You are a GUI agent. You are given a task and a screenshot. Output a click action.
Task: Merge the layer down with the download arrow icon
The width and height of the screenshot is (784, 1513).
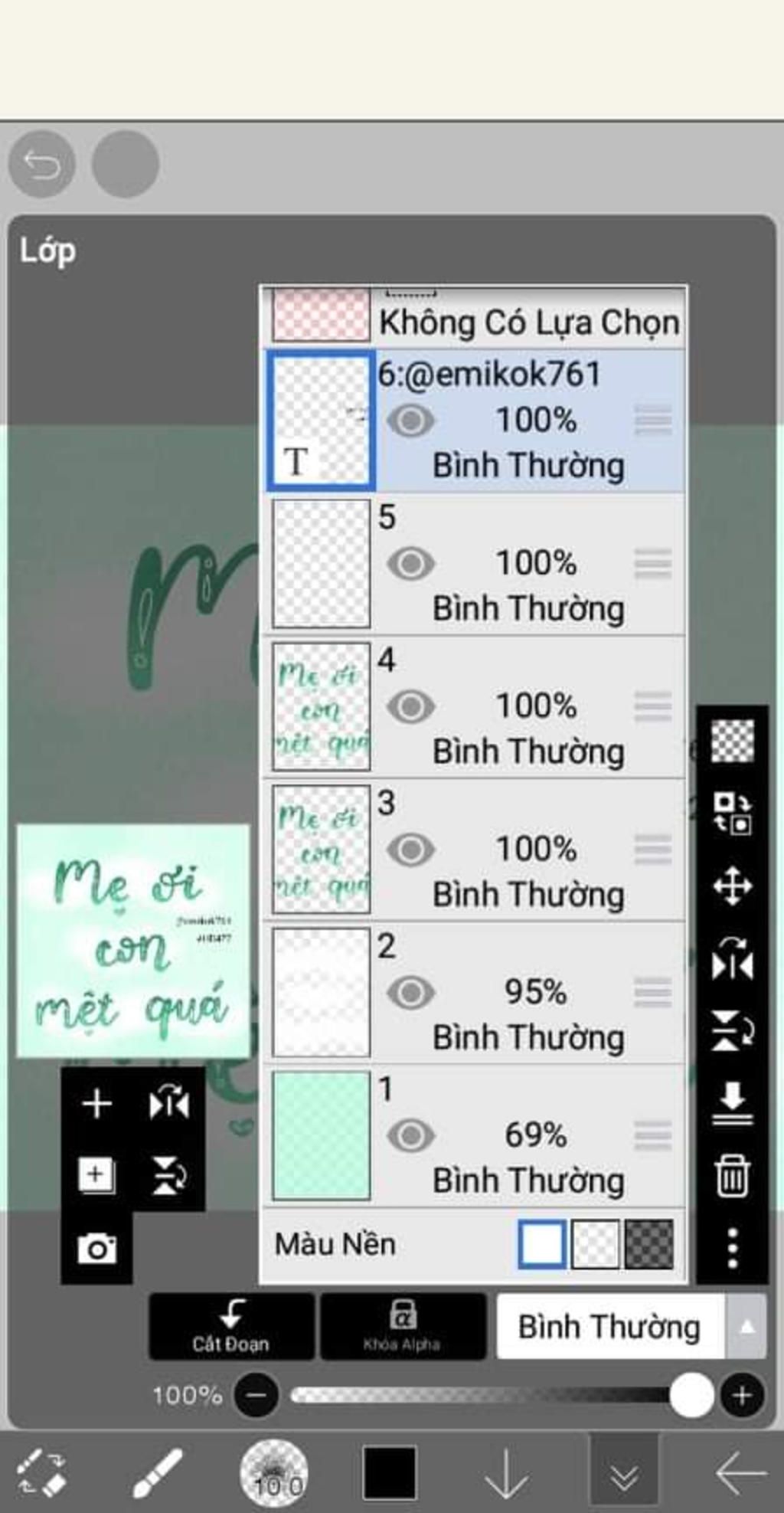[x=732, y=1103]
